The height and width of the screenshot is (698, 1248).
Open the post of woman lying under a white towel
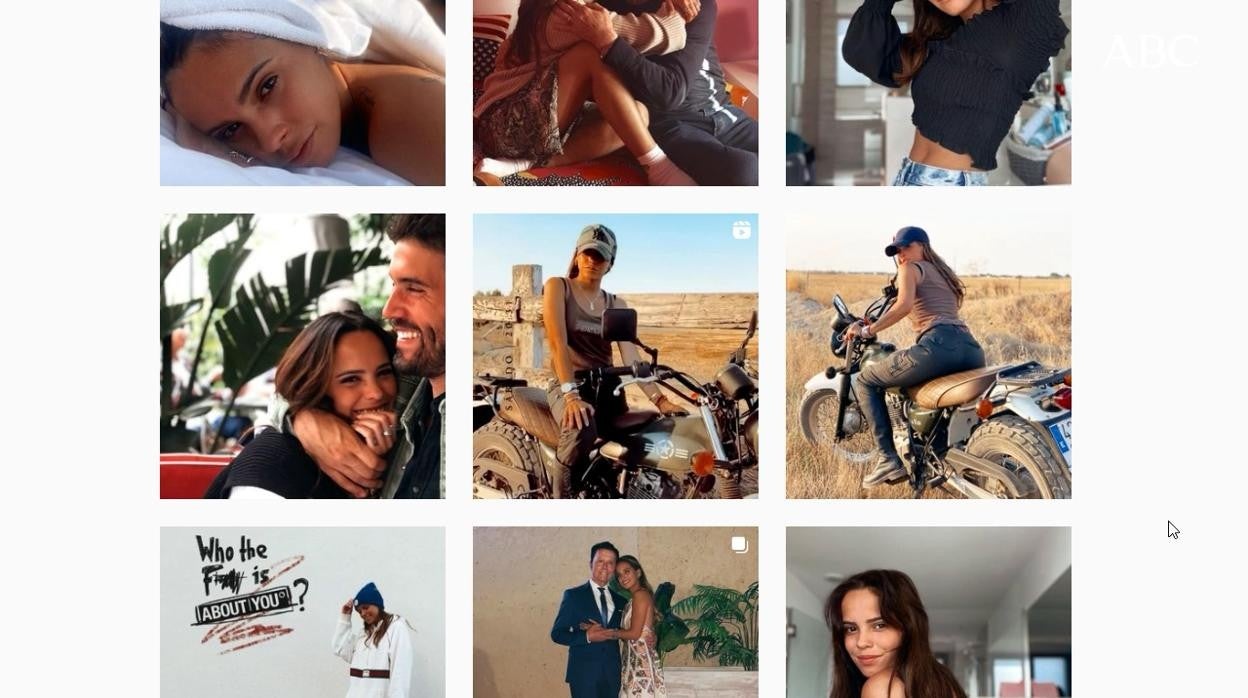302,93
